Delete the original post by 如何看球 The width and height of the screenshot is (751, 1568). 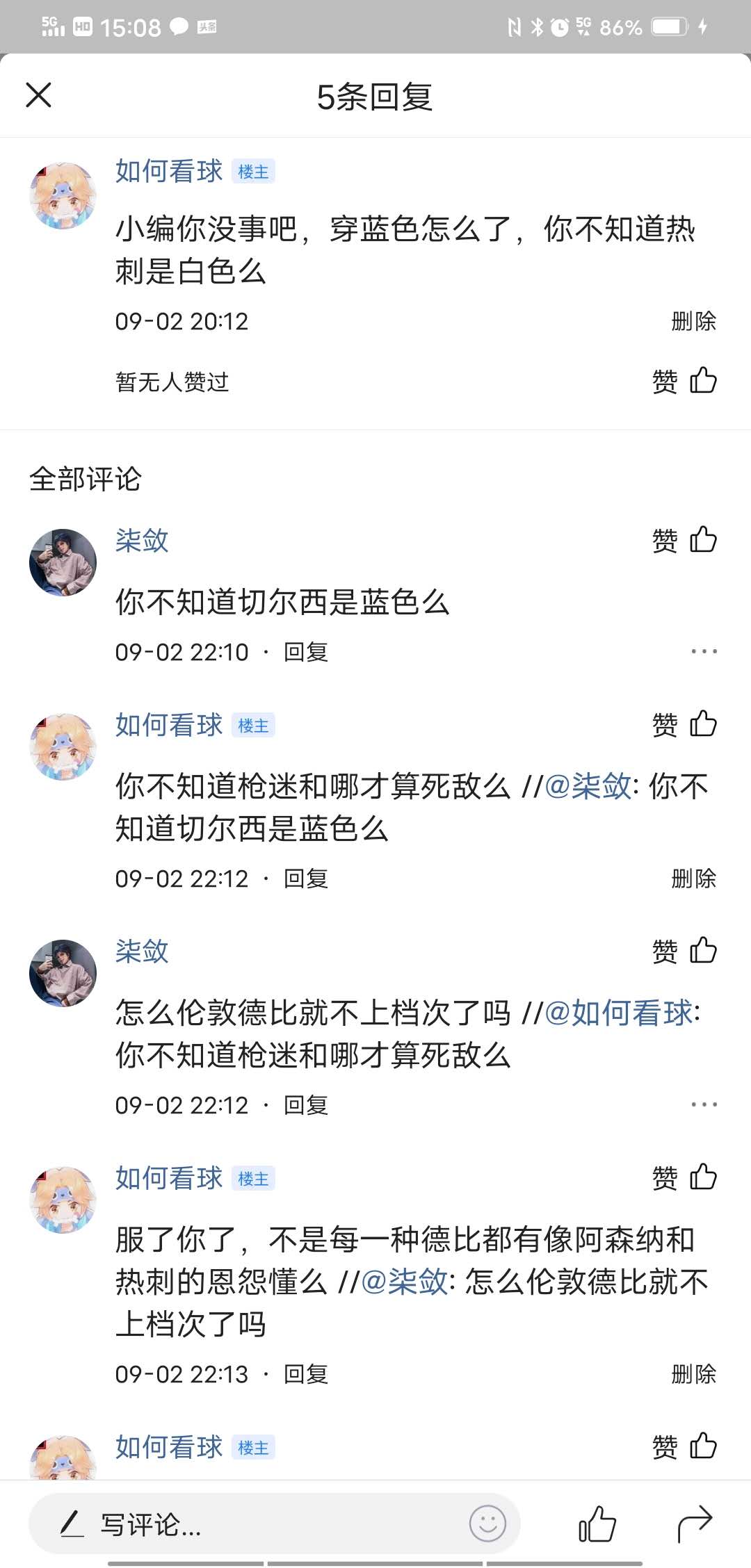(694, 320)
